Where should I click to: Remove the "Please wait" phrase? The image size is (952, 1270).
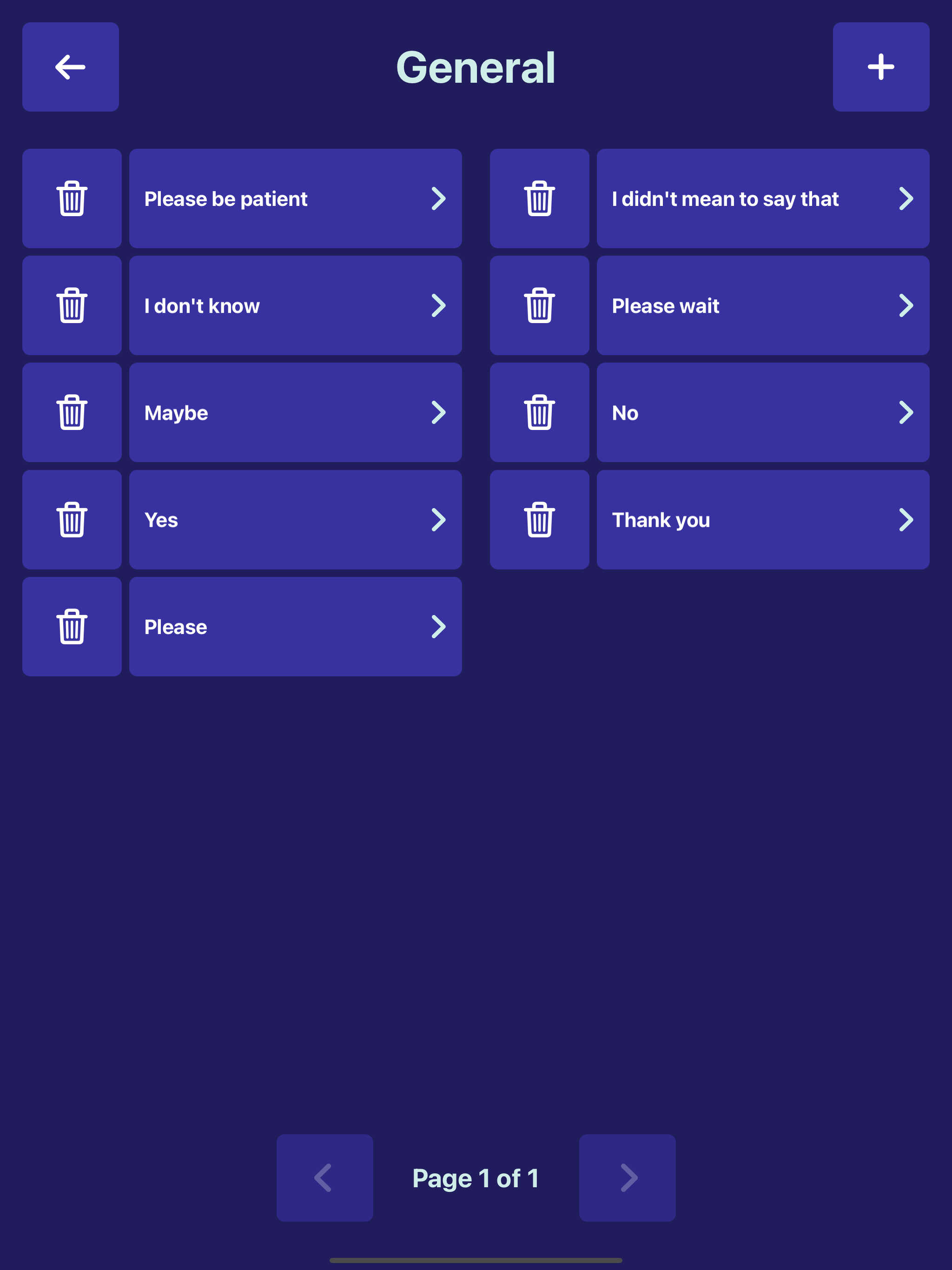(539, 305)
